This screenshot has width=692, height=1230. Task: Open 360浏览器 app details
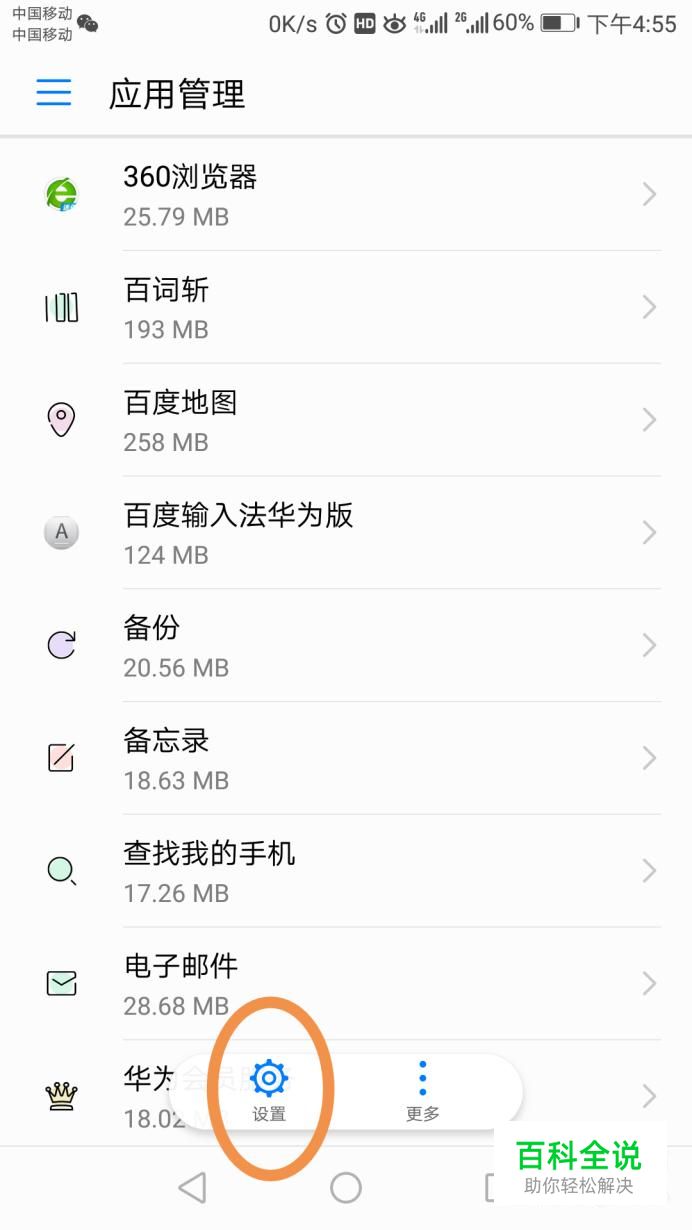[346, 195]
